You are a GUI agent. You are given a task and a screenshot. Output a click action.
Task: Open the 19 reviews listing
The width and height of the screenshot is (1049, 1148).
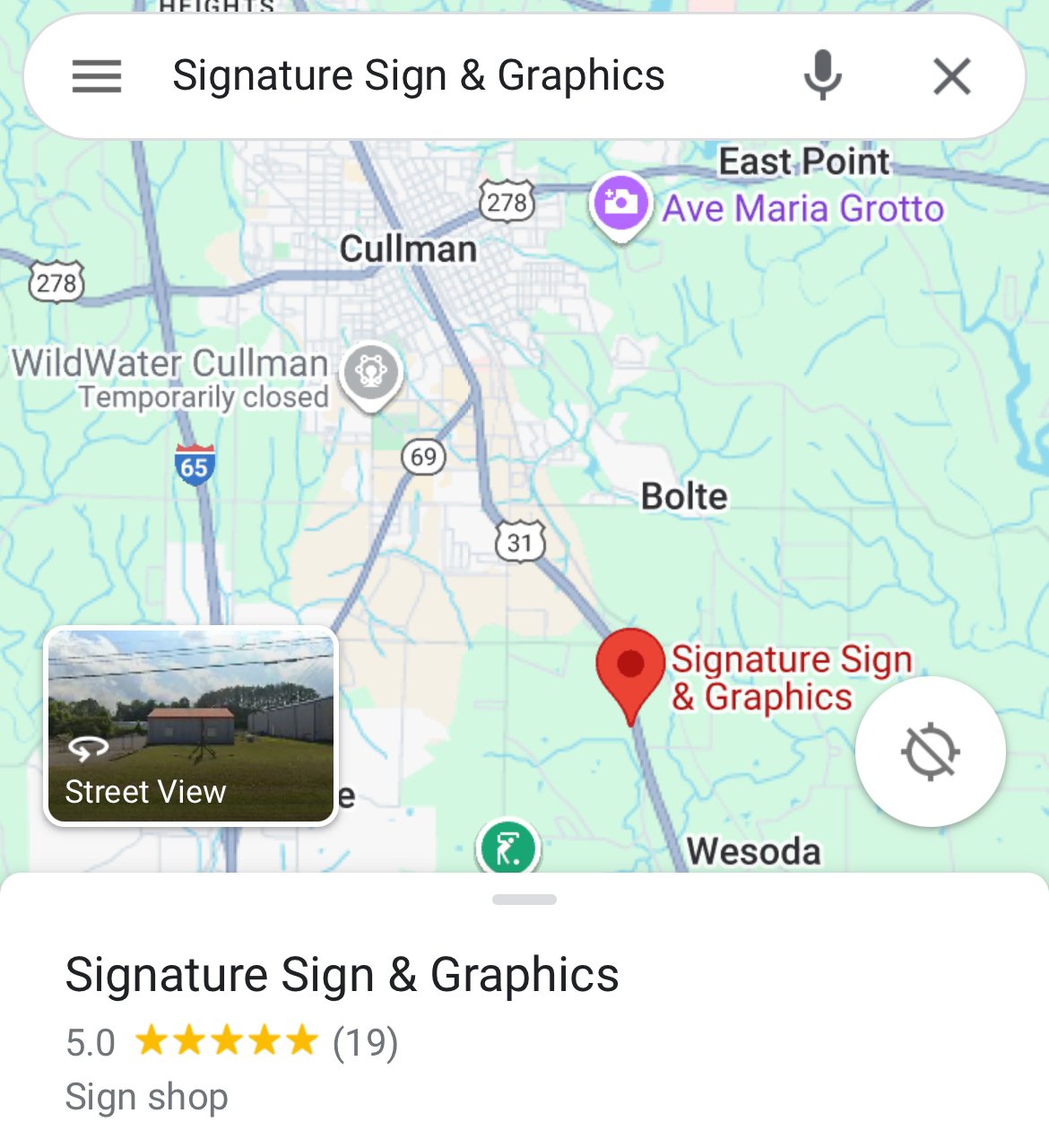[367, 1042]
